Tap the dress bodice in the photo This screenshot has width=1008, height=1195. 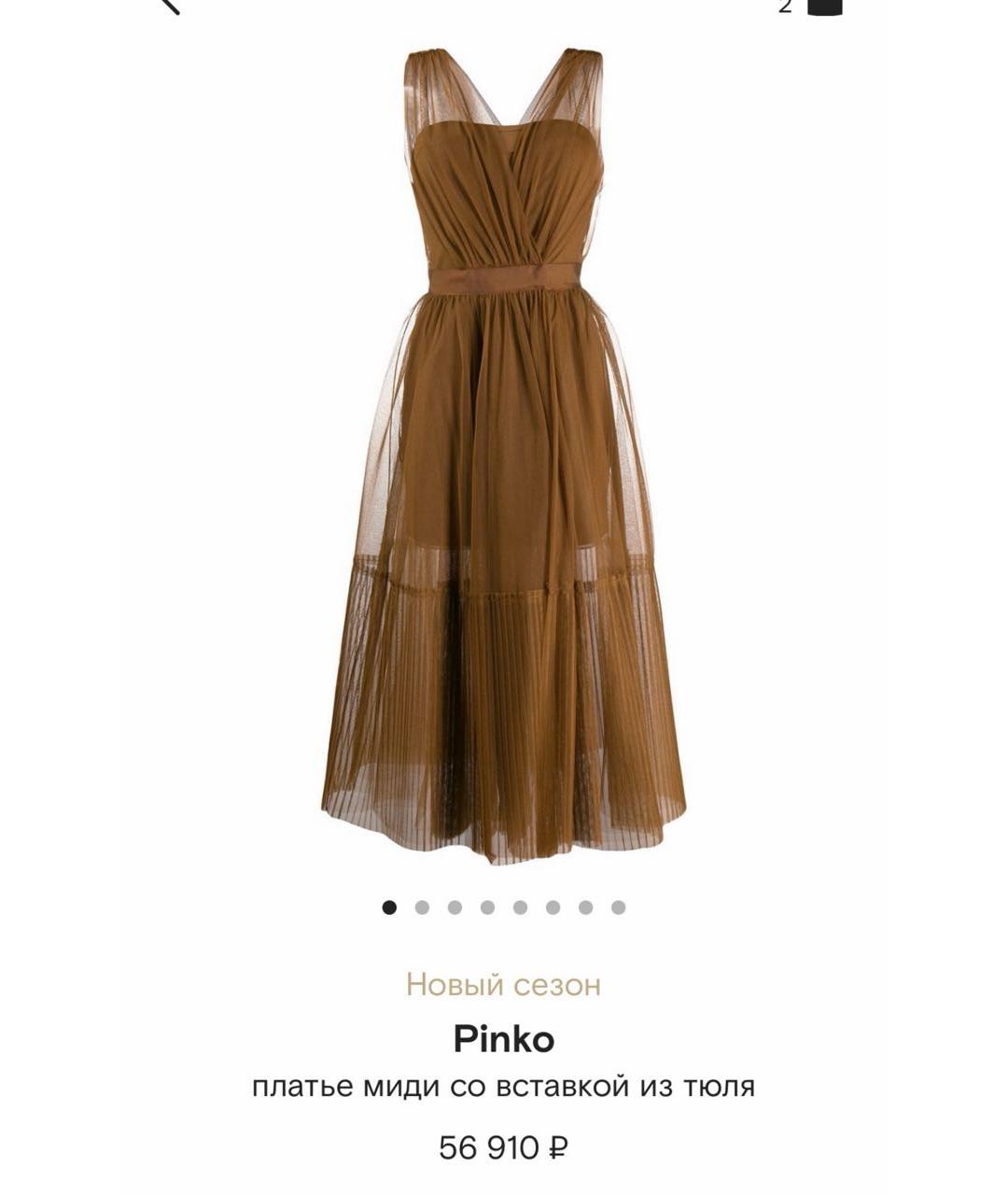coord(504,196)
